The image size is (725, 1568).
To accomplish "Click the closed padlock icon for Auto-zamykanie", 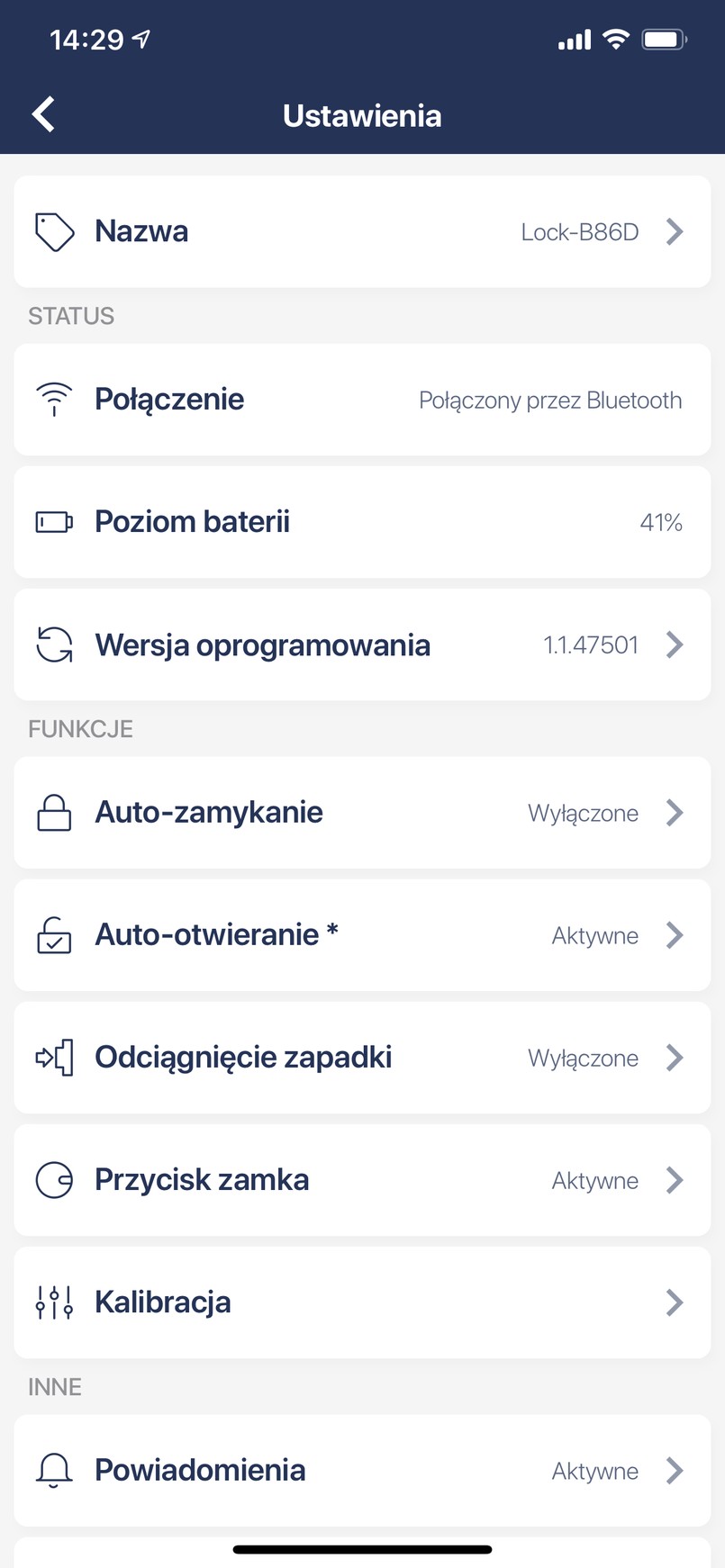I will click(54, 812).
